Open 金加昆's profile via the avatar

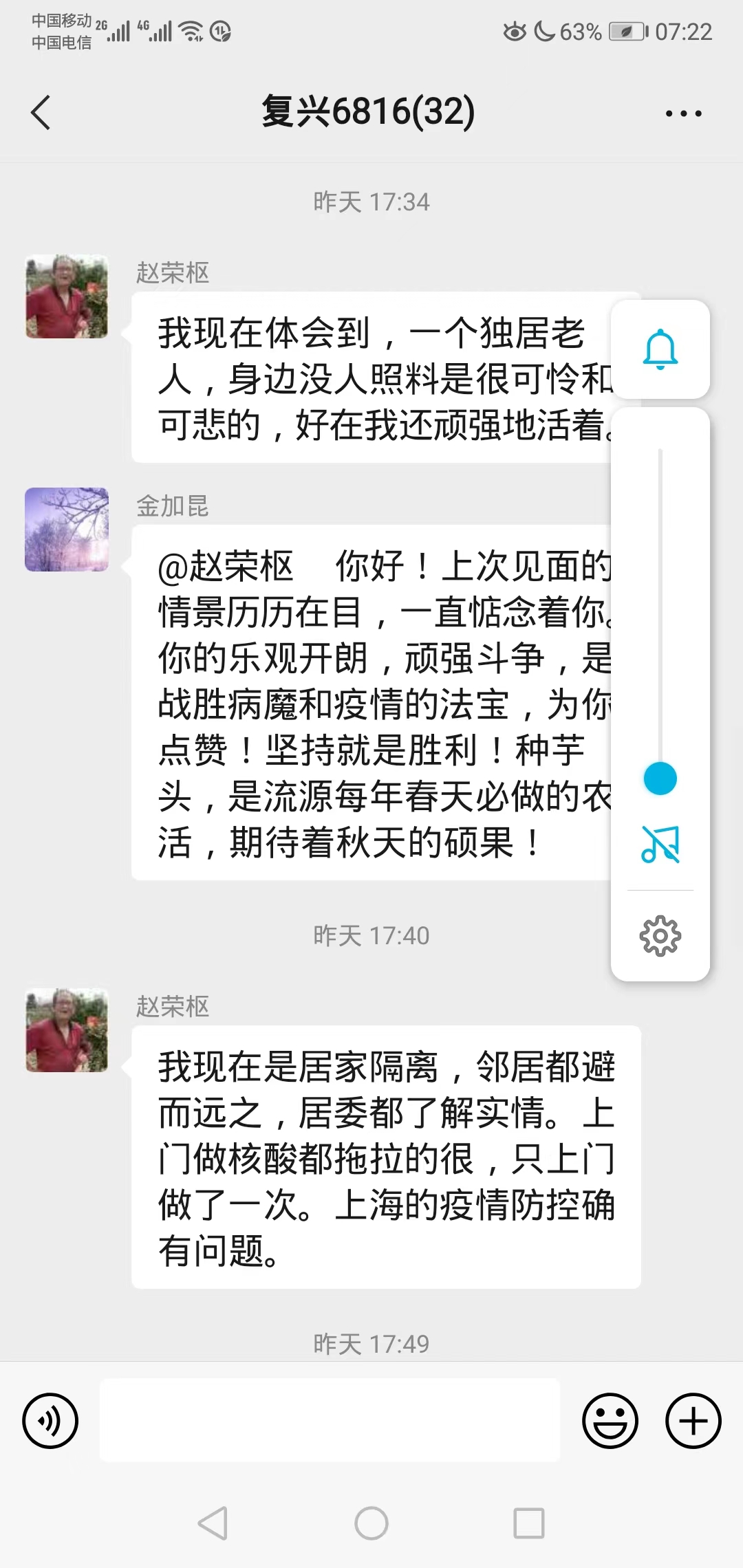click(67, 530)
